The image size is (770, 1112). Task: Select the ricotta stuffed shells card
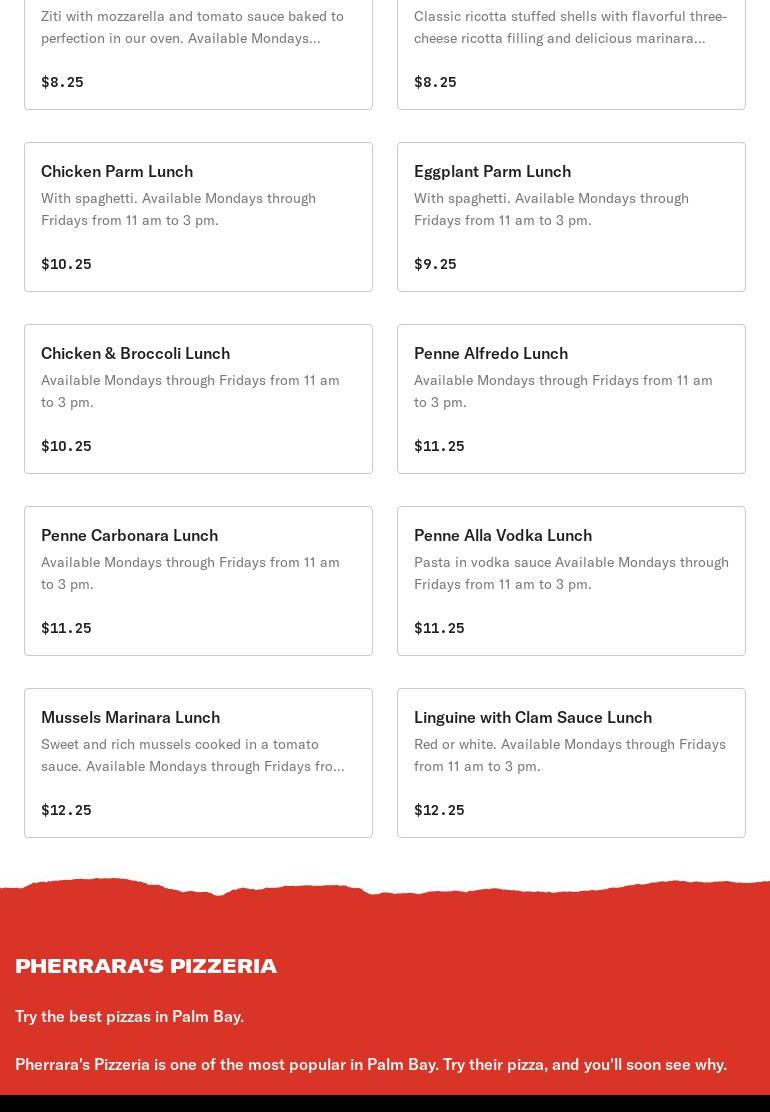click(571, 50)
